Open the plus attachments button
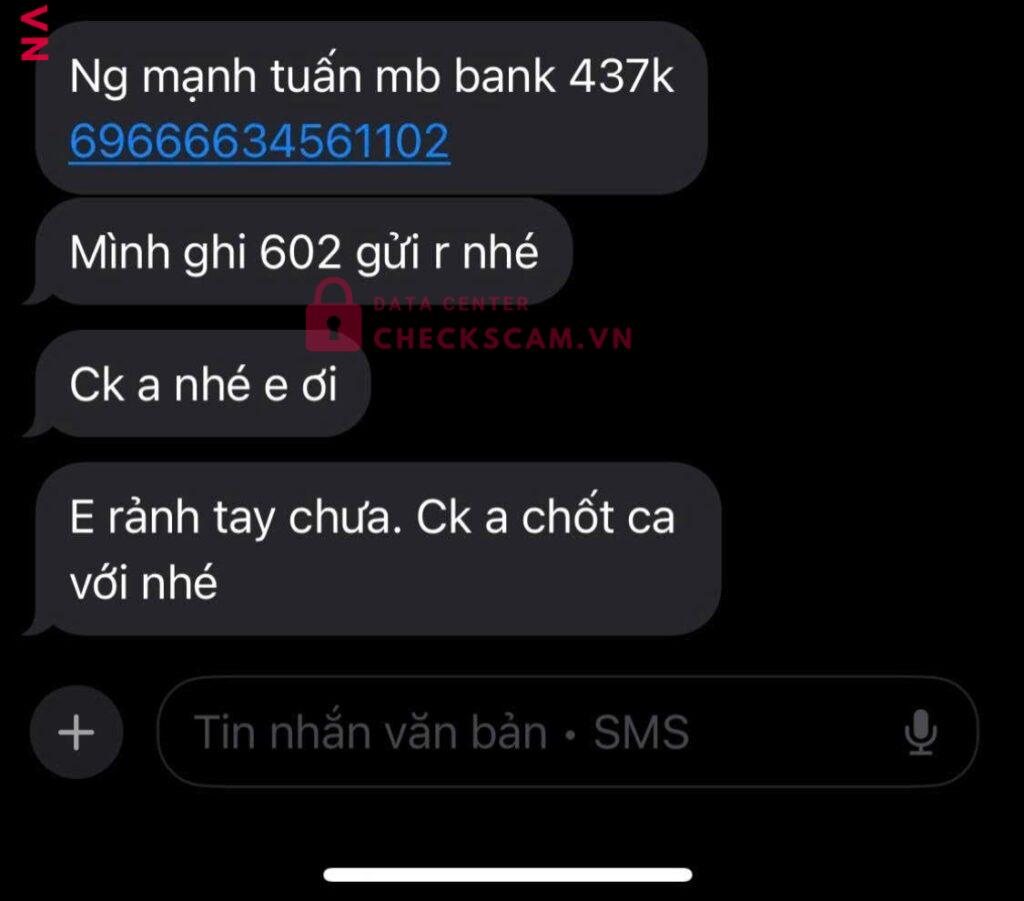Viewport: 1024px width, 901px height. point(76,733)
